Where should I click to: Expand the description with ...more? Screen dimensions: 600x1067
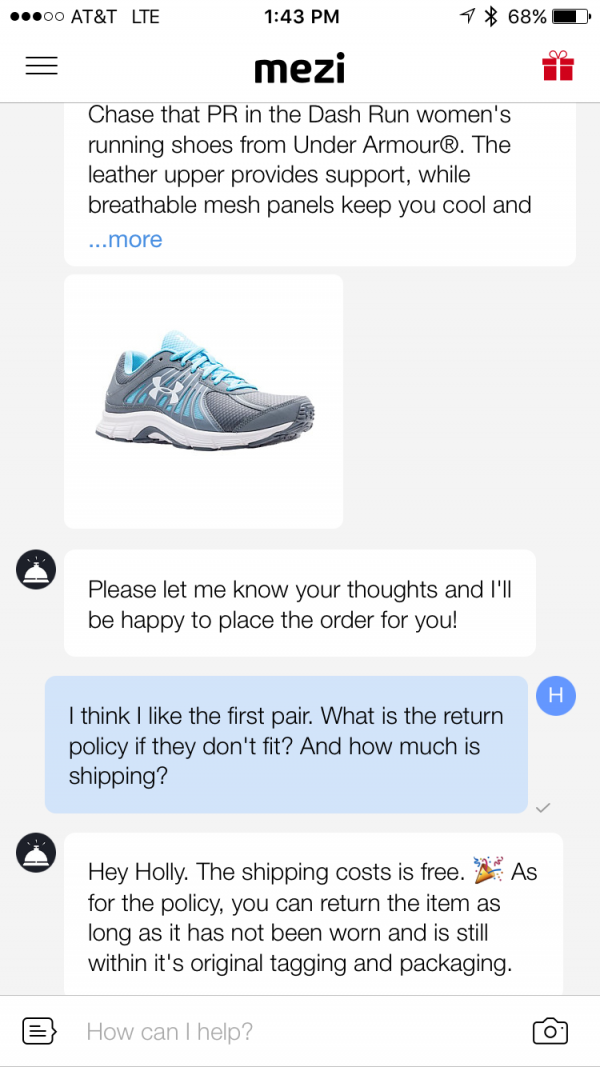tap(125, 240)
